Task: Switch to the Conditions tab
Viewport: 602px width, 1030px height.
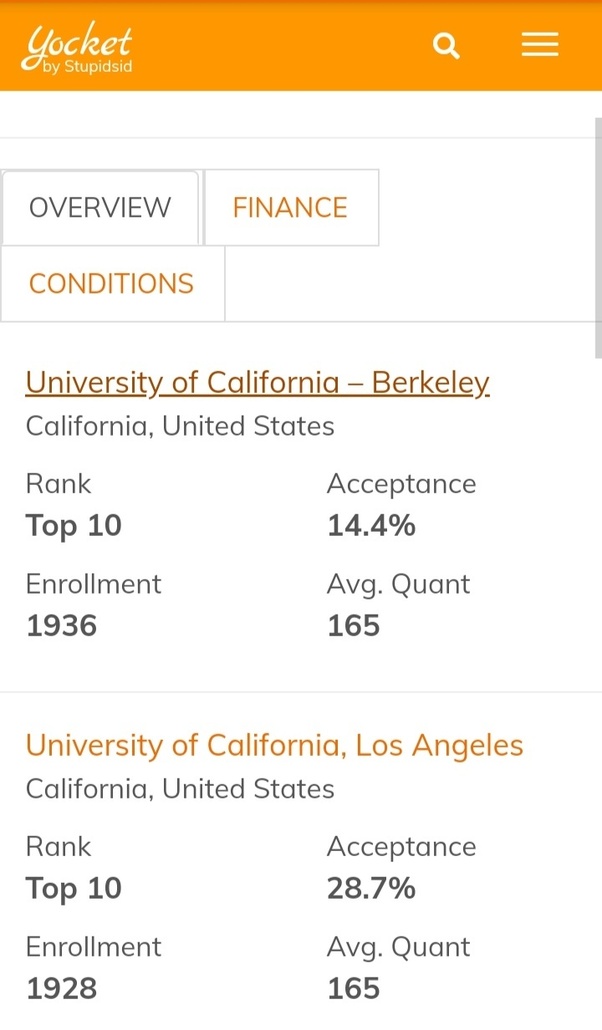Action: coord(112,284)
